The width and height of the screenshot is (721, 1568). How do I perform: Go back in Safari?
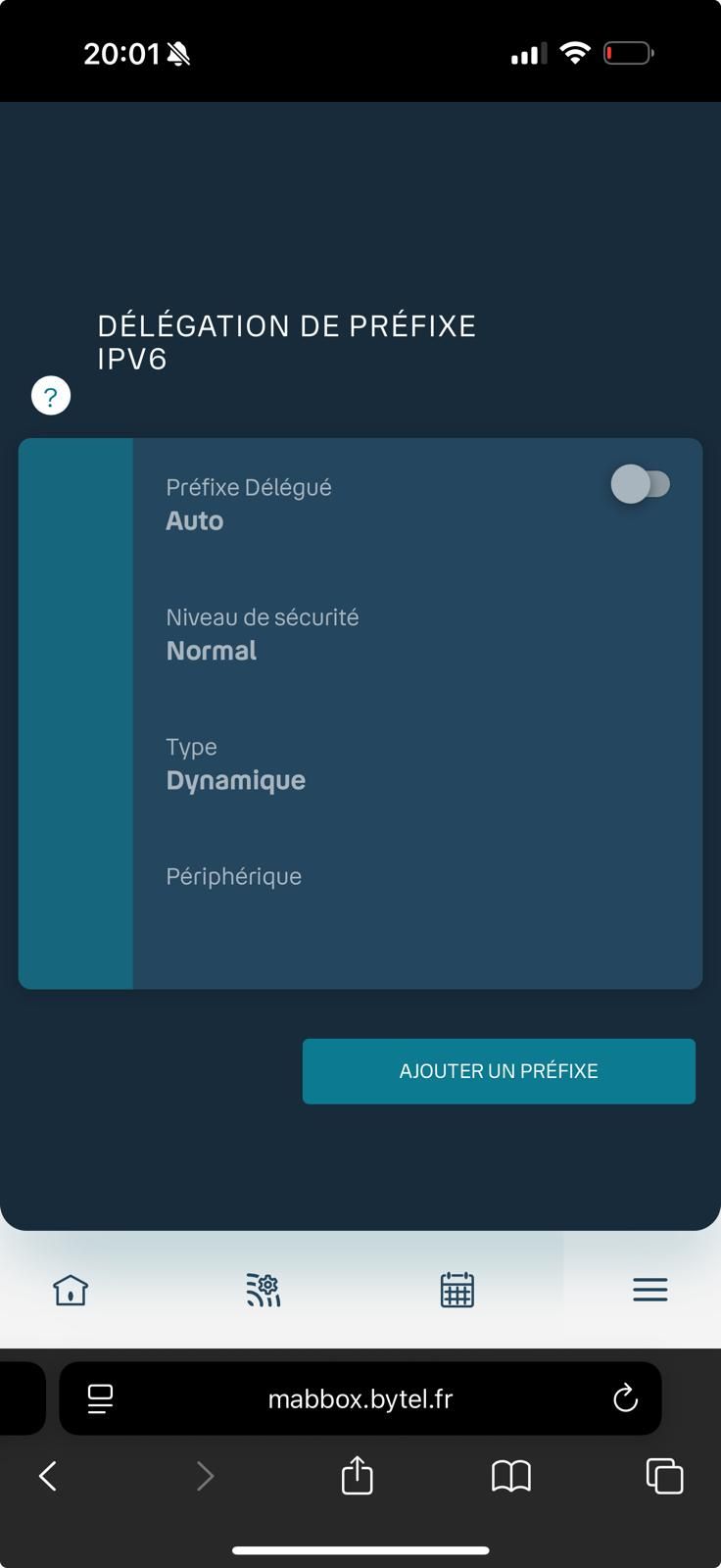coord(47,1476)
